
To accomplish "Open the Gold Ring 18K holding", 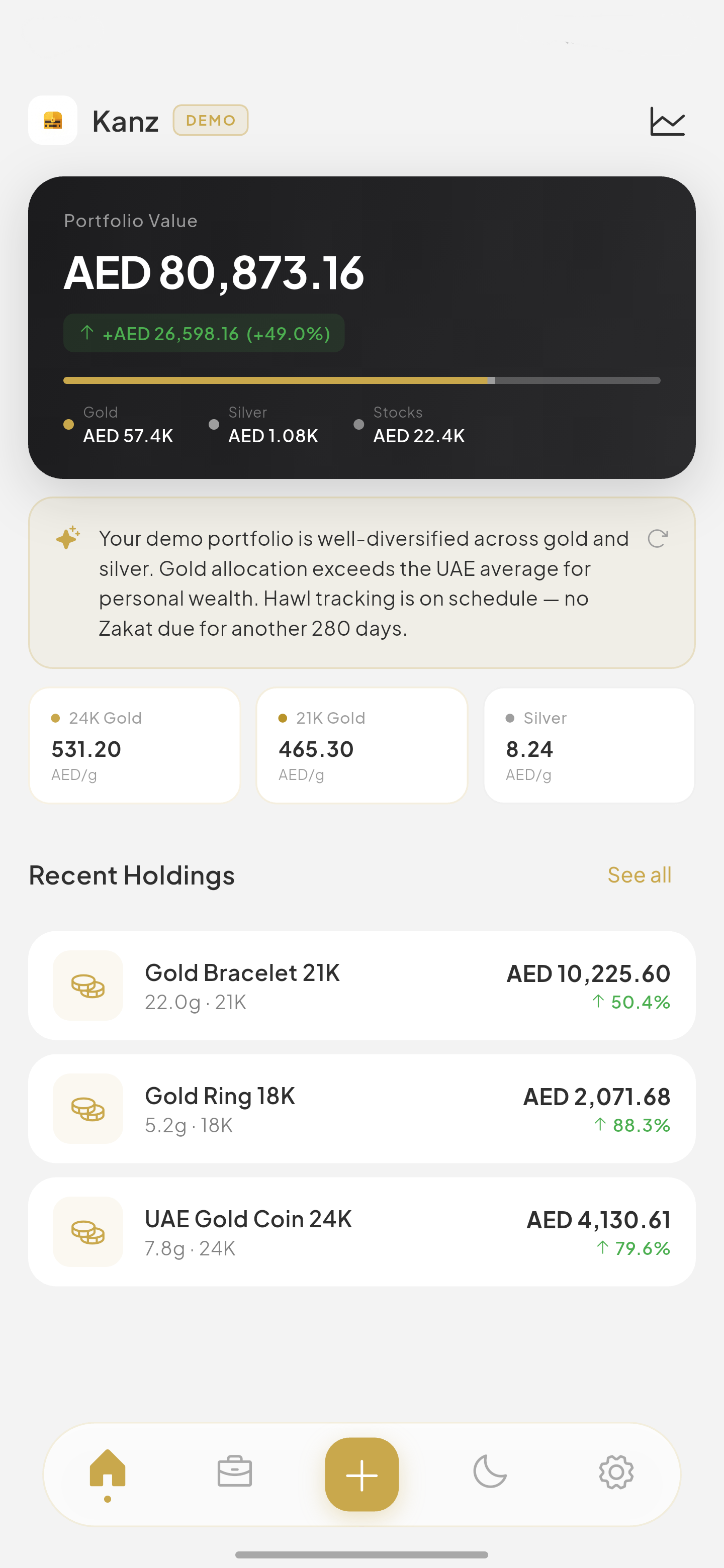I will click(x=361, y=1109).
